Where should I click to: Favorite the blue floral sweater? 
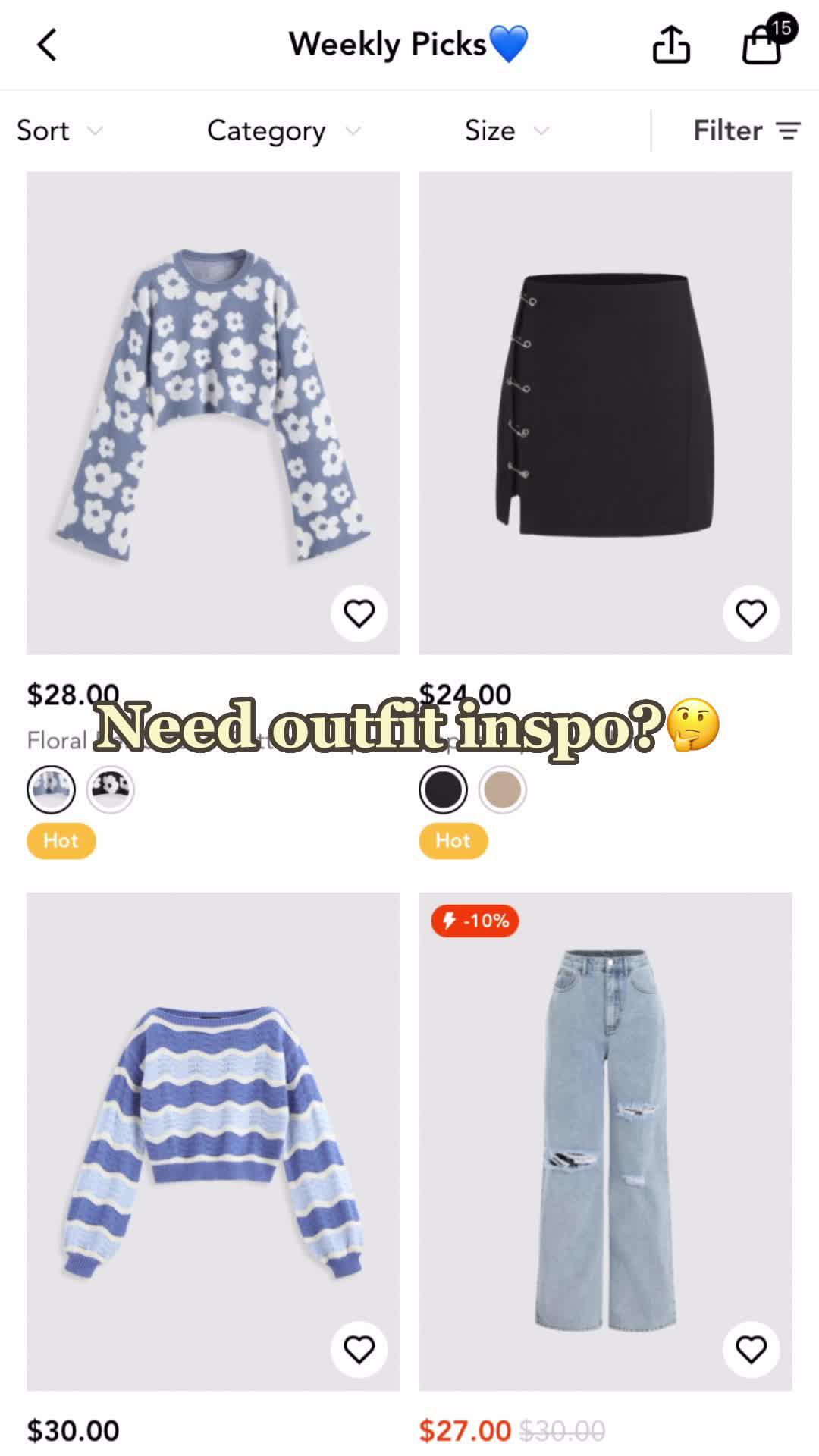[x=359, y=613]
